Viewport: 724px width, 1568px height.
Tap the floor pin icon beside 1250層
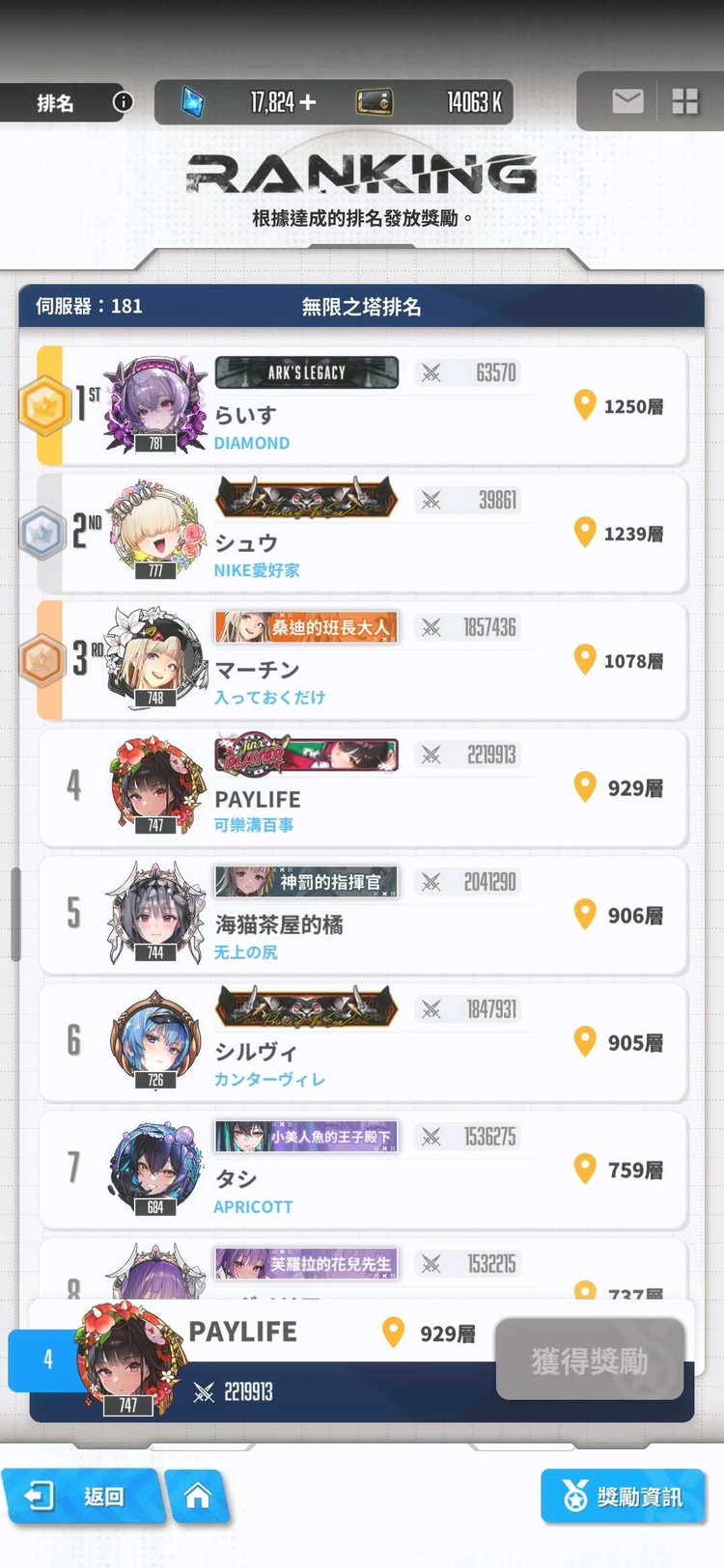pyautogui.click(x=584, y=406)
